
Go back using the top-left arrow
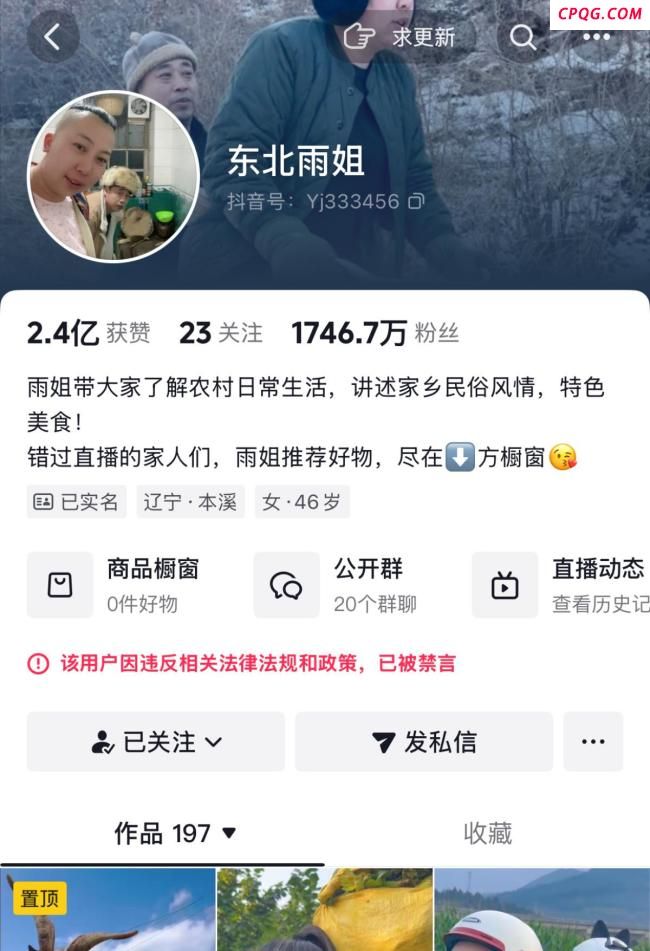click(x=52, y=38)
